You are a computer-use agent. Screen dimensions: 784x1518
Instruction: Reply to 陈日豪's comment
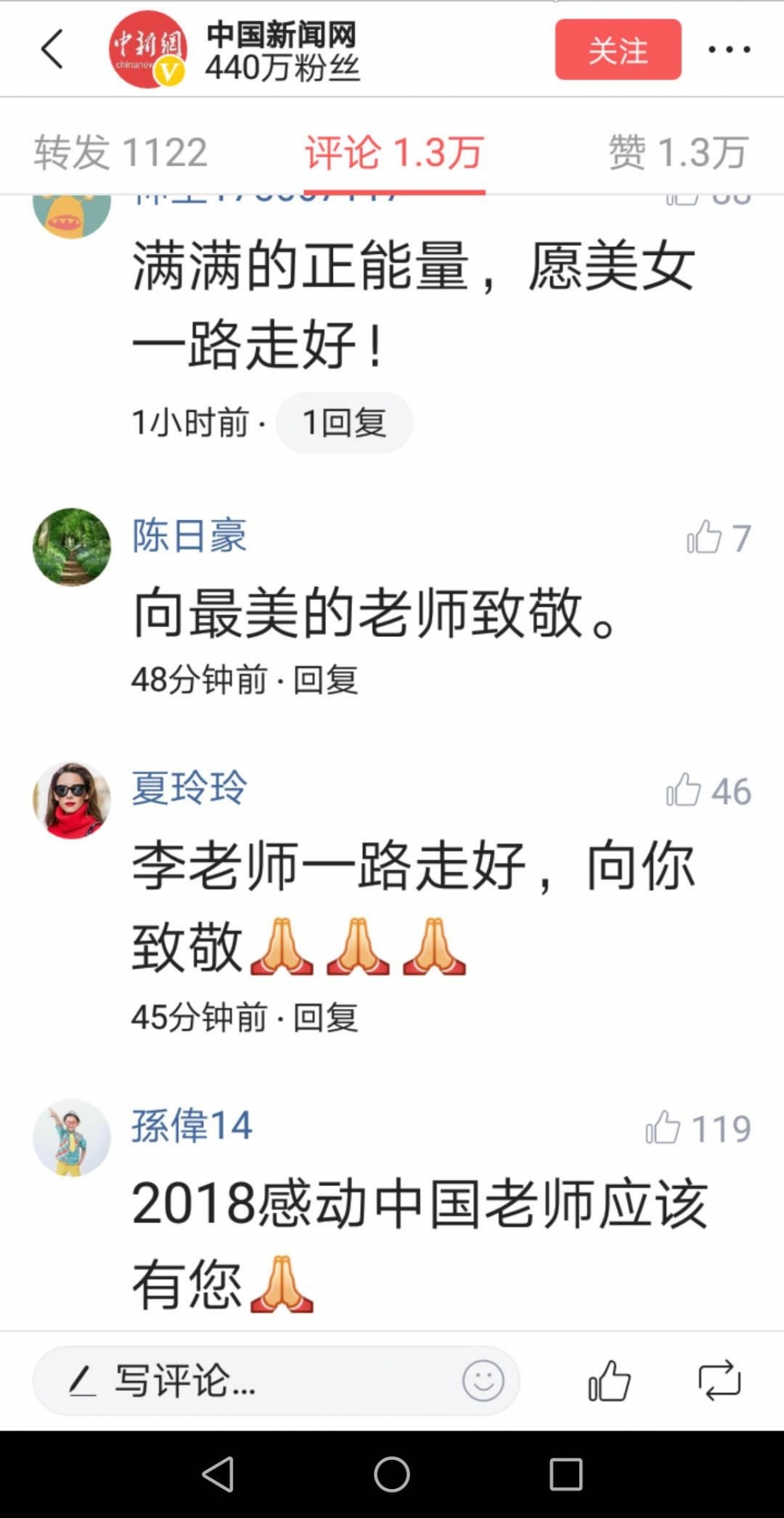point(325,679)
